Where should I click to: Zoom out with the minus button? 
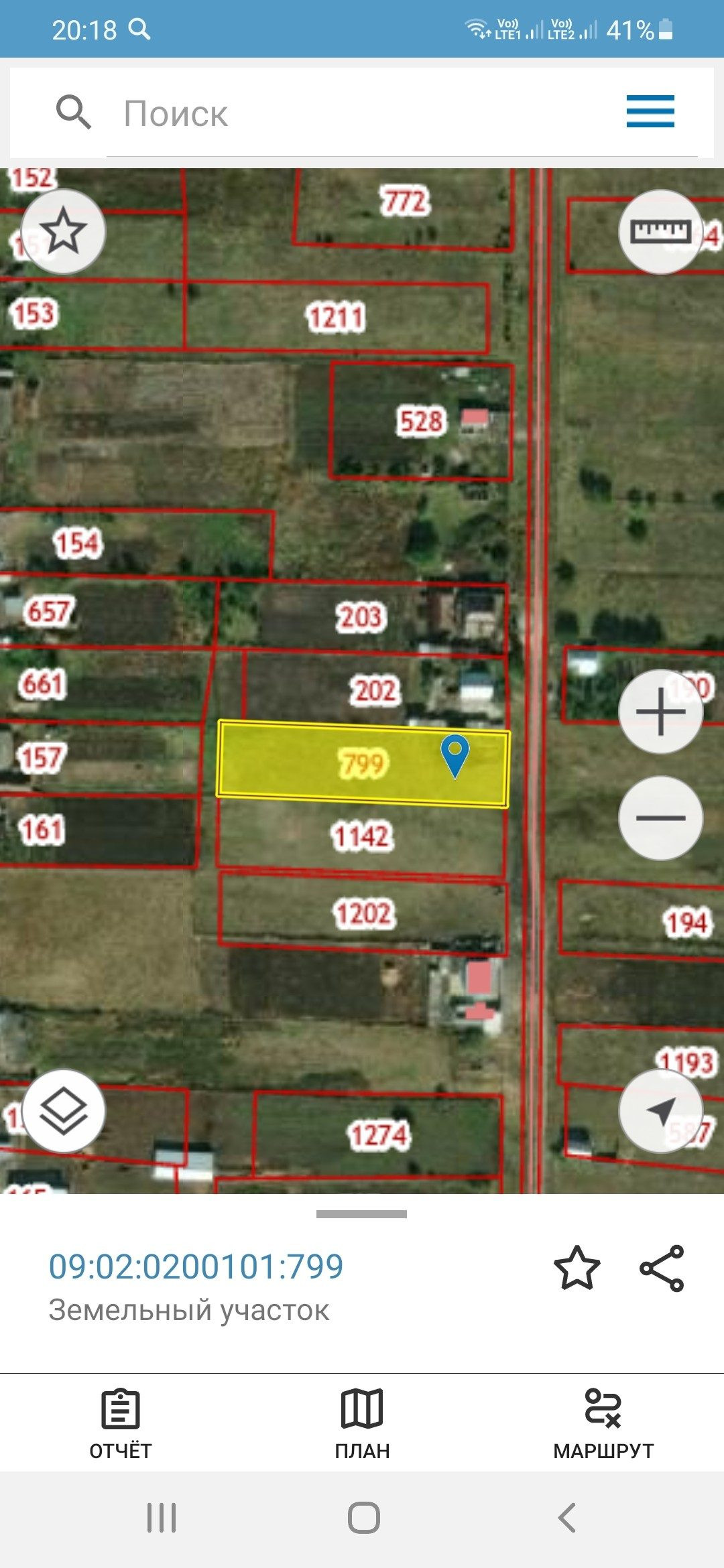click(660, 818)
